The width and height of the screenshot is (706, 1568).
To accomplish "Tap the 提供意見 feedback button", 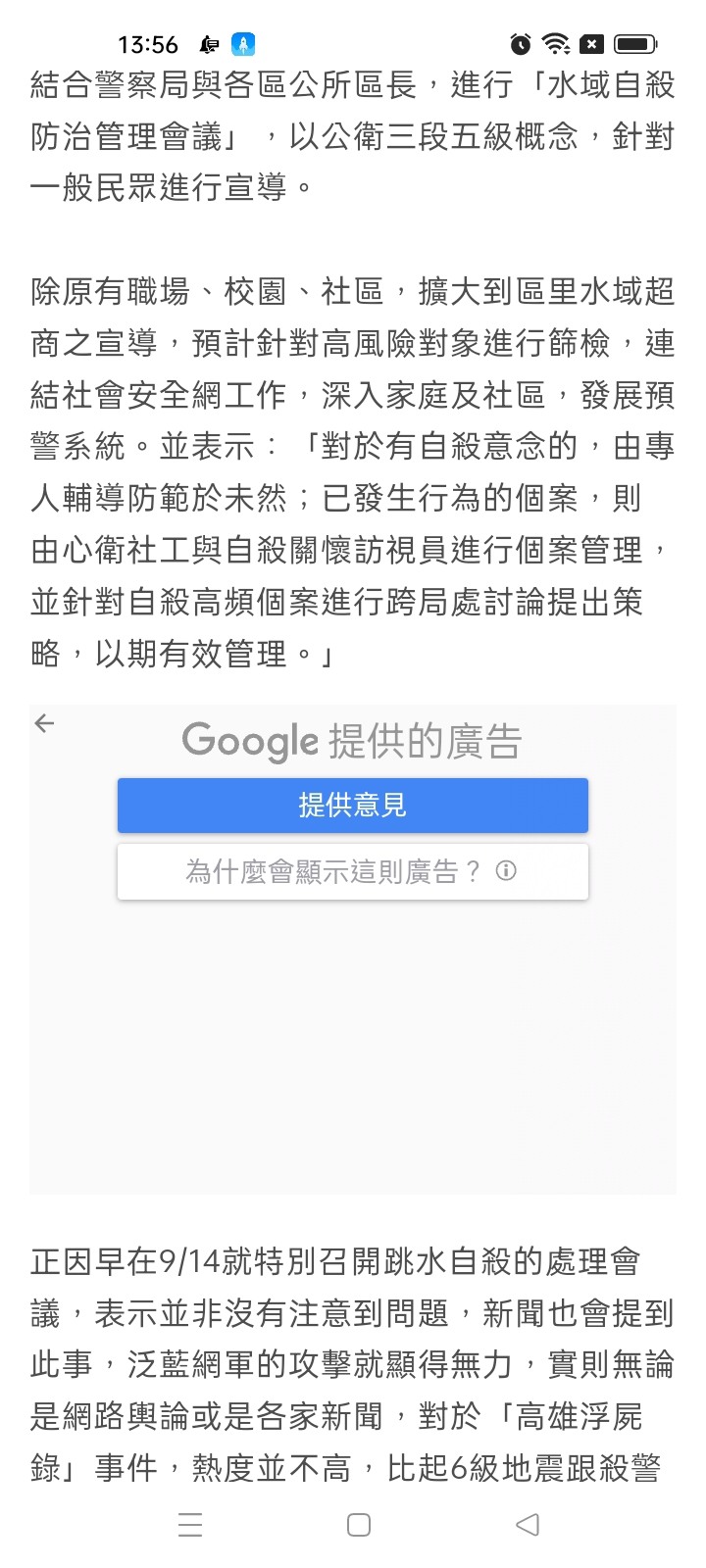I will tap(353, 806).
